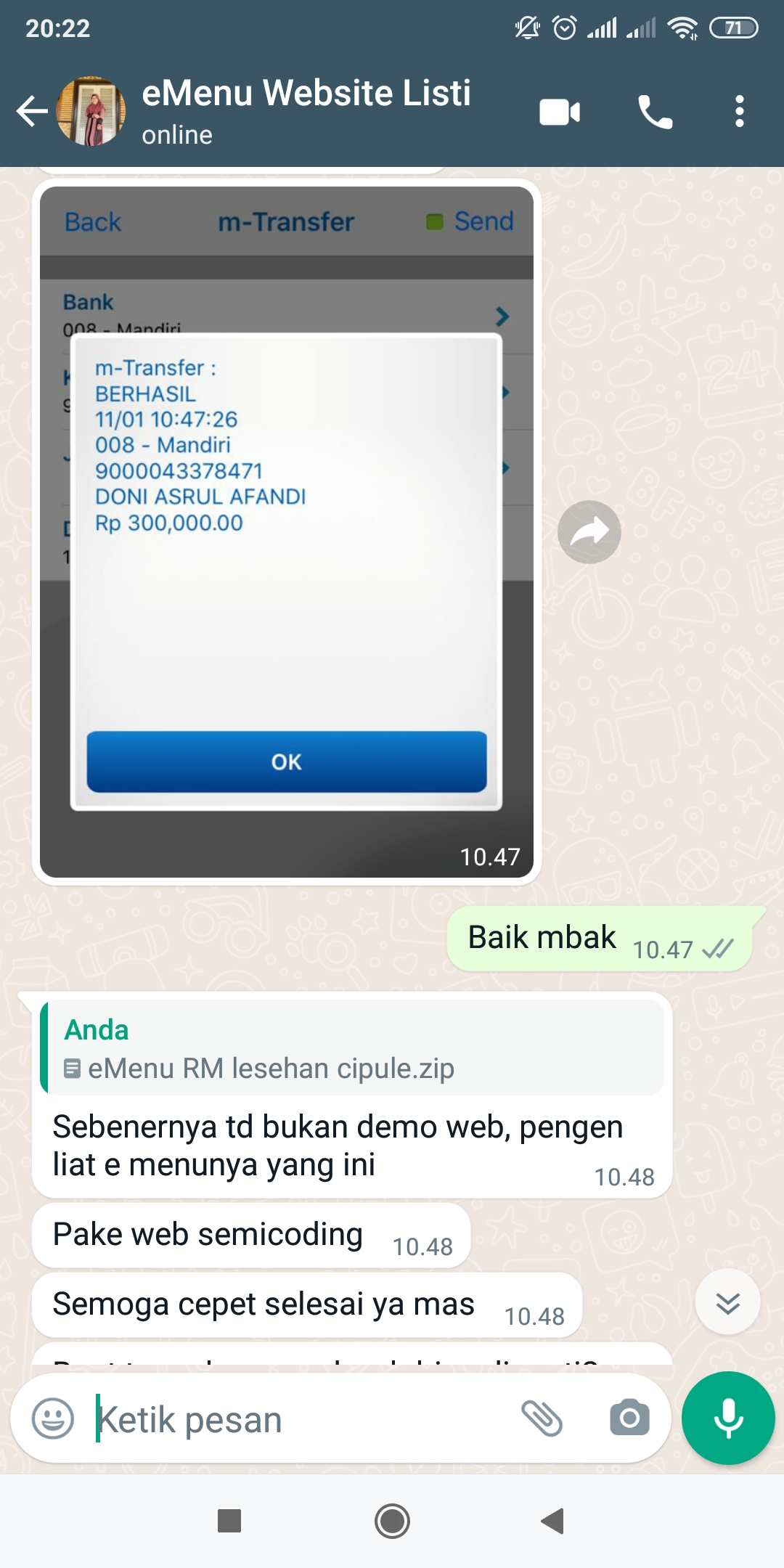Jump to the latest messages
Image resolution: width=784 pixels, height=1568 pixels.
pos(727,1302)
